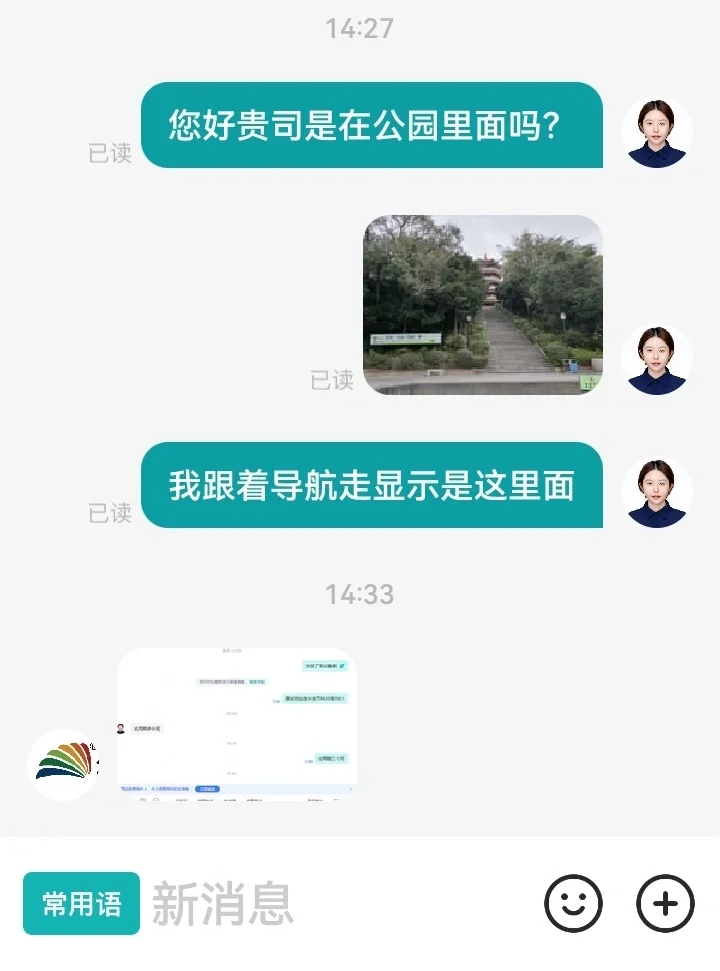View the company's colorful logo avatar
Image resolution: width=720 pixels, height=971 pixels.
[x=63, y=765]
